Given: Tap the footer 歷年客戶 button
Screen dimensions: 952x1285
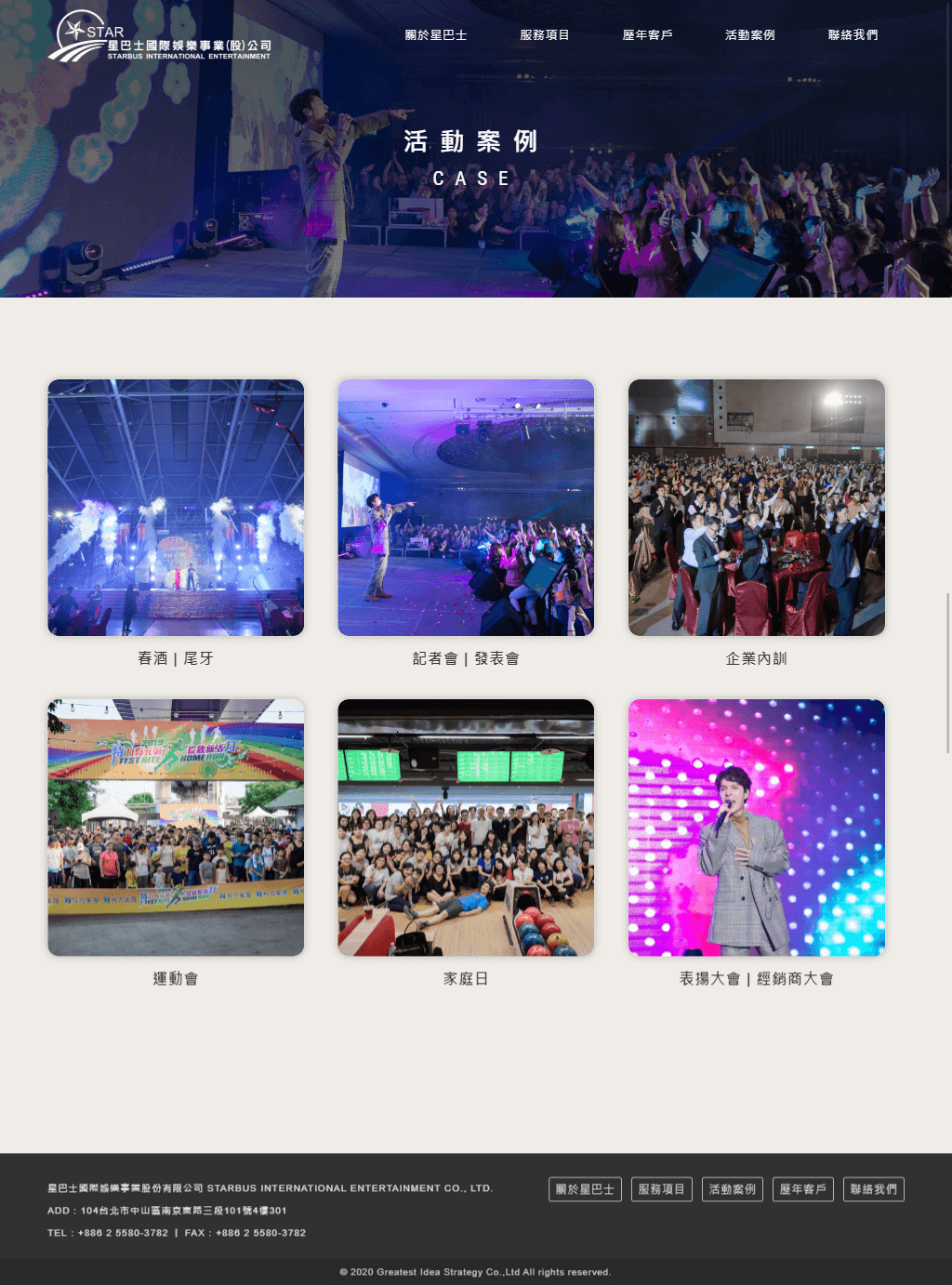Looking at the screenshot, I should pyautogui.click(x=802, y=1189).
